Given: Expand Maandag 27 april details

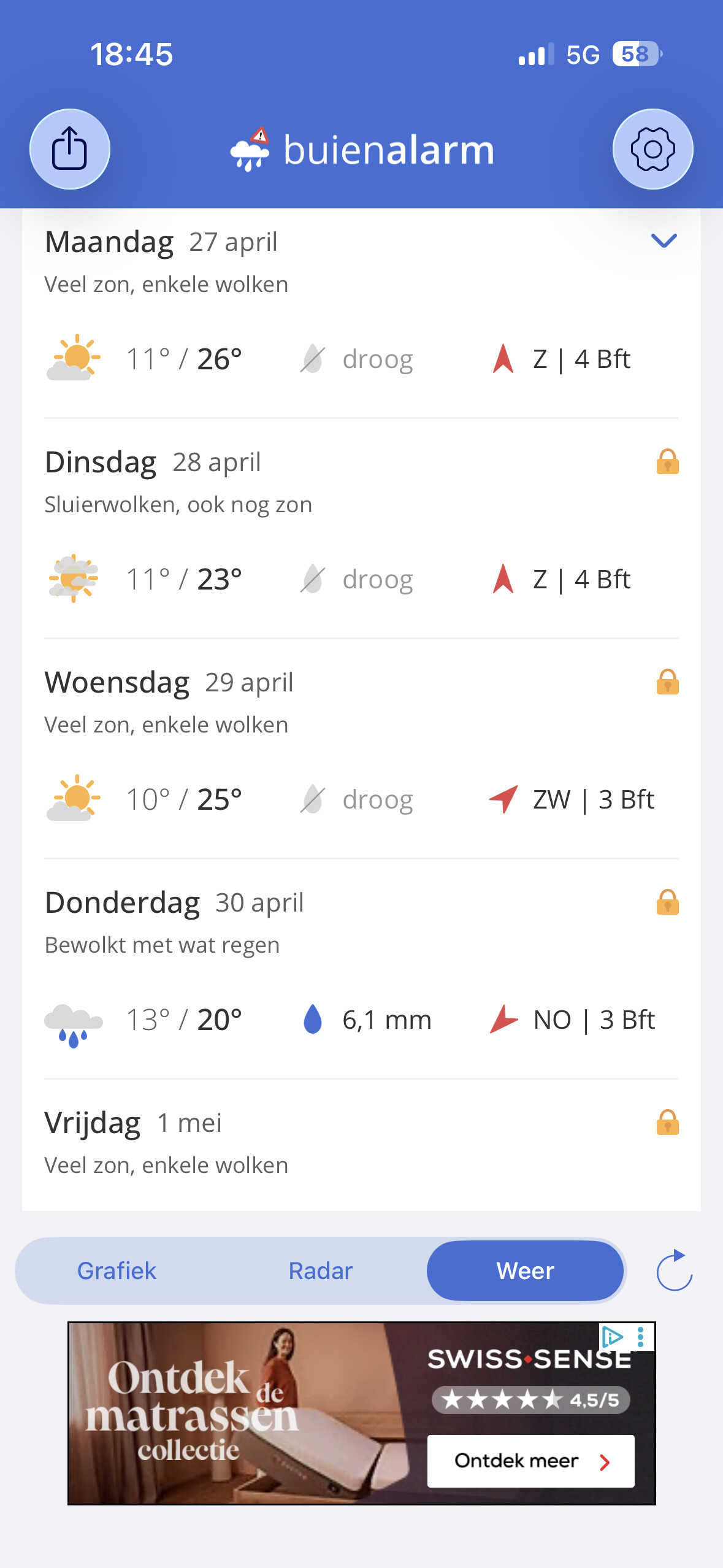Looking at the screenshot, I should click(x=664, y=240).
